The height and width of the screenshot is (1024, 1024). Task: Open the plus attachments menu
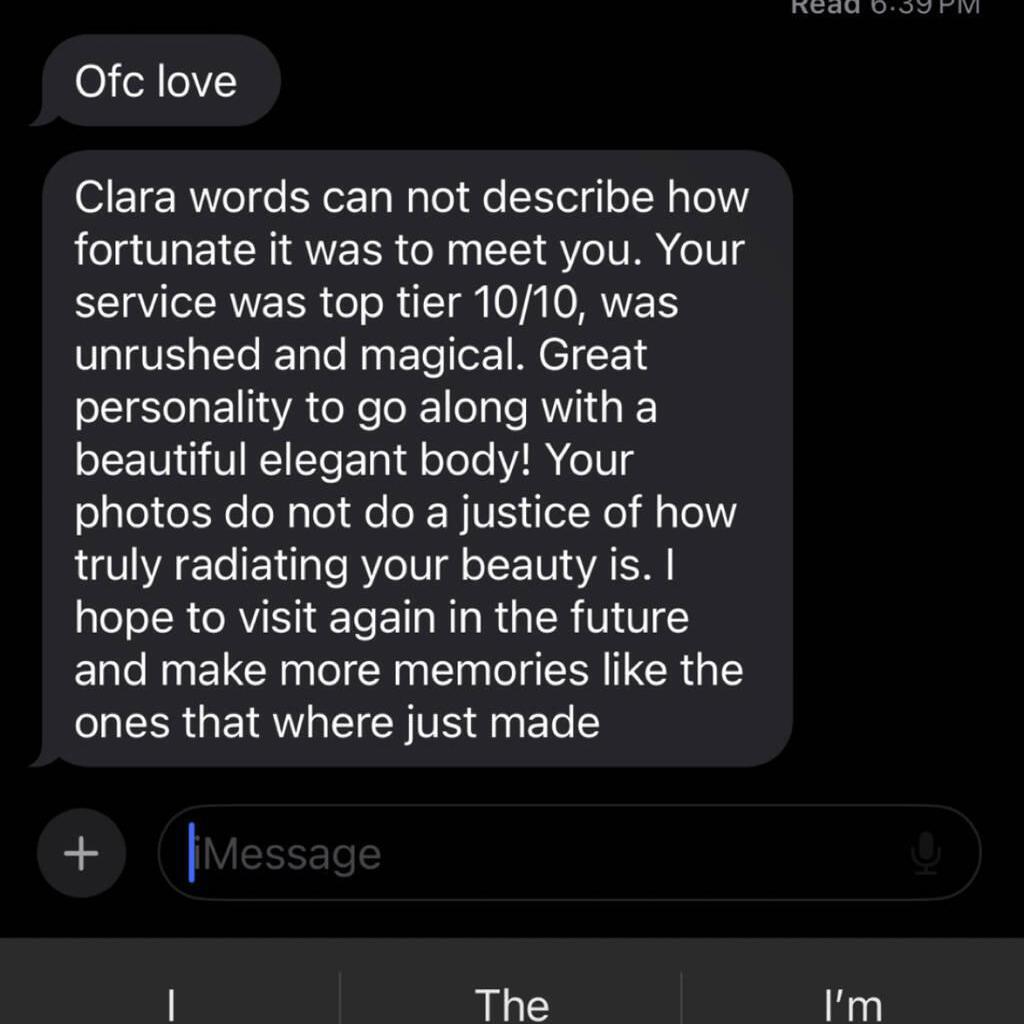click(81, 853)
